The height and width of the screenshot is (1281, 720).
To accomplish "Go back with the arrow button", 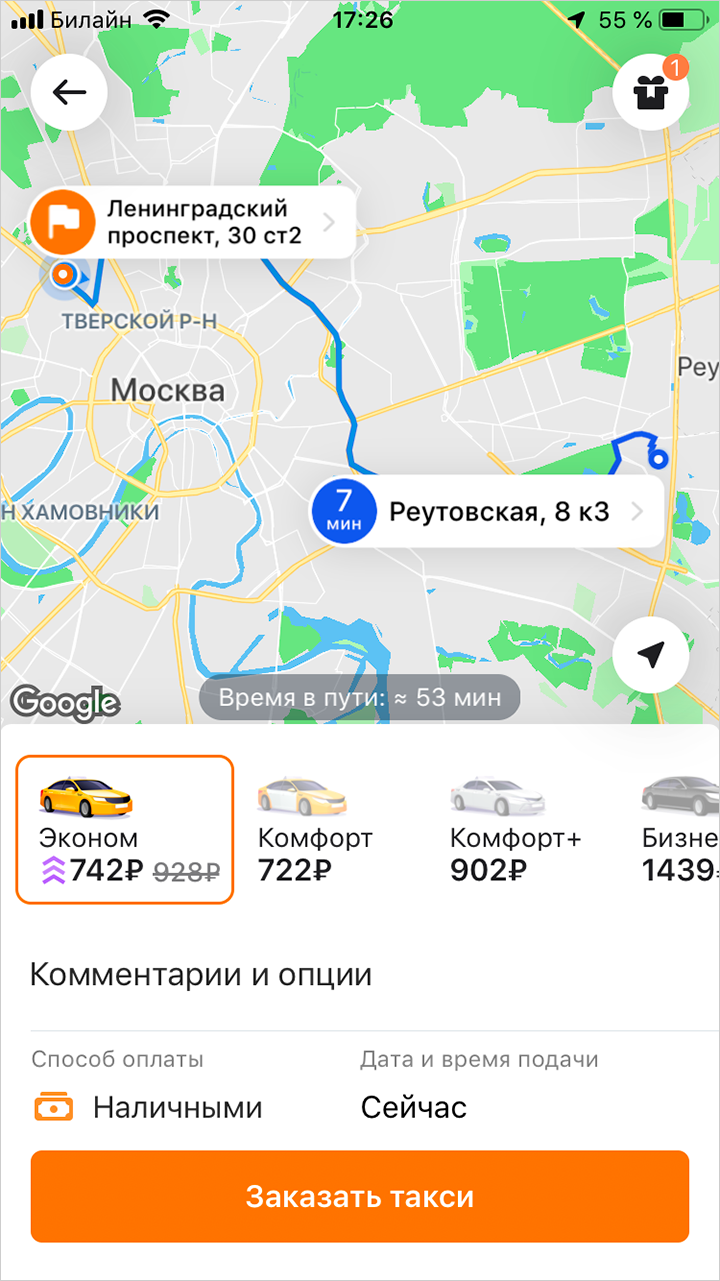I will pyautogui.click(x=69, y=92).
